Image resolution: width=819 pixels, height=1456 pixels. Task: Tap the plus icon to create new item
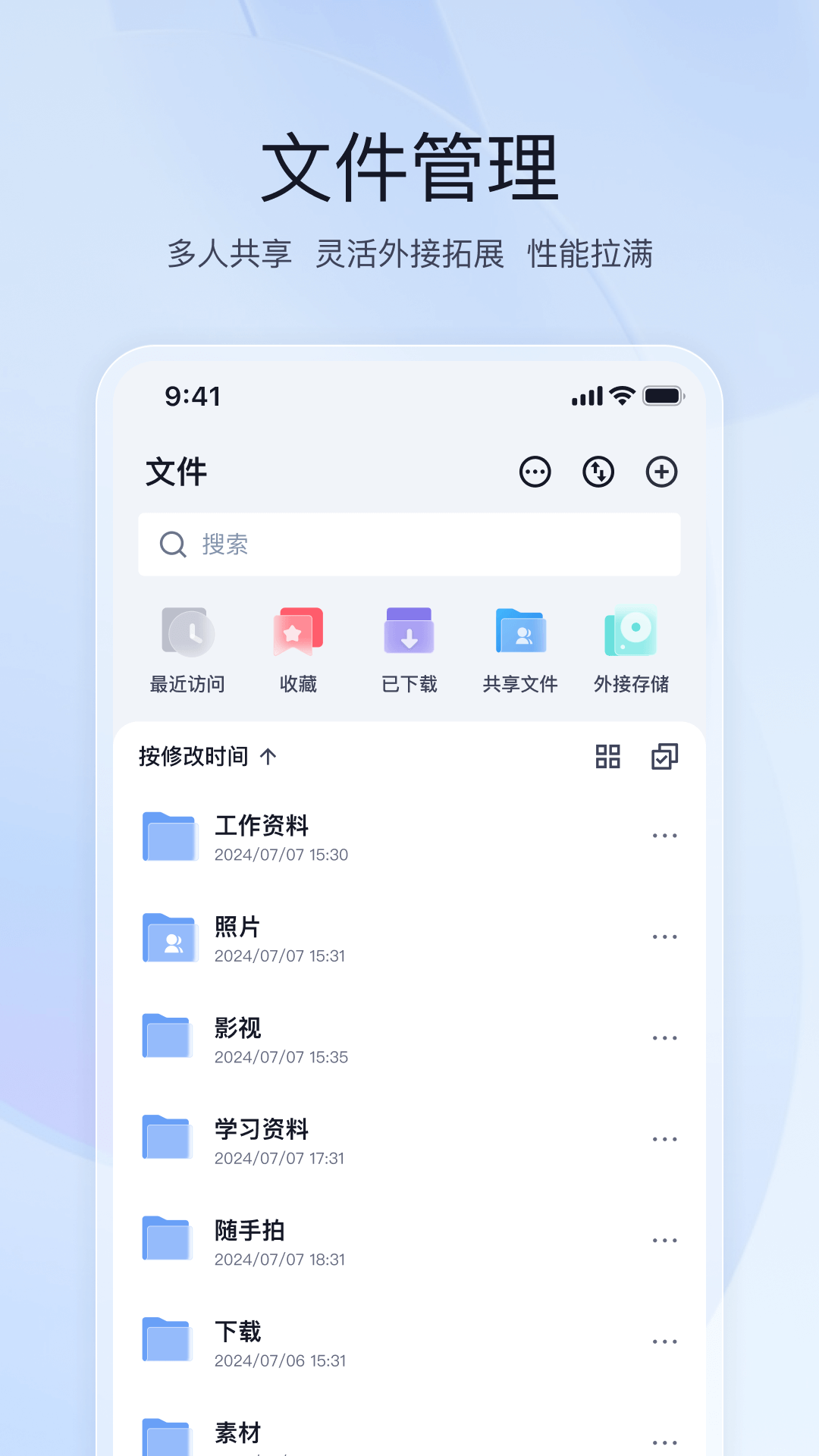coord(661,472)
